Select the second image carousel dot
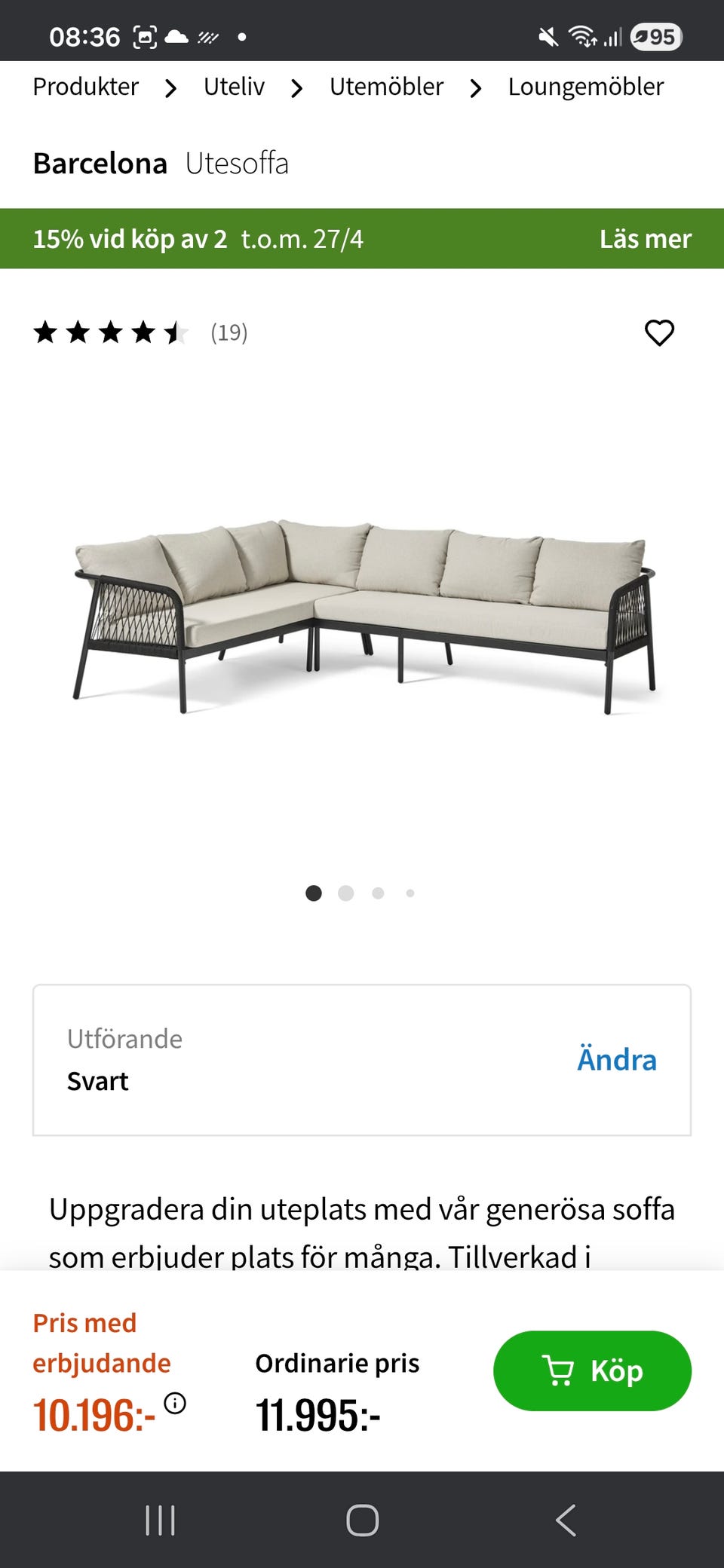Screen dimensions: 724x1568 [346, 893]
